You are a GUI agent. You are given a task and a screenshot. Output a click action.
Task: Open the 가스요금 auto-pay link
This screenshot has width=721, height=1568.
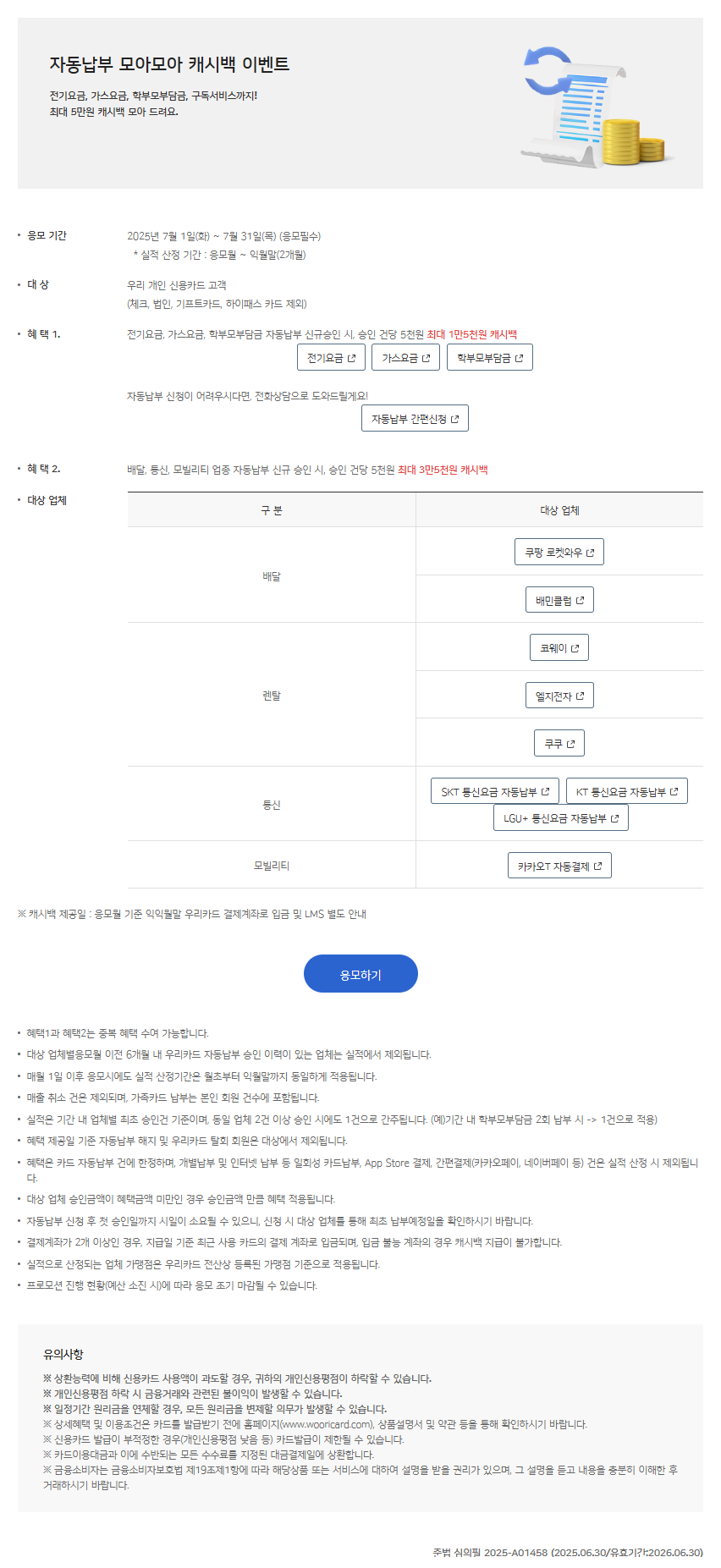(x=405, y=358)
